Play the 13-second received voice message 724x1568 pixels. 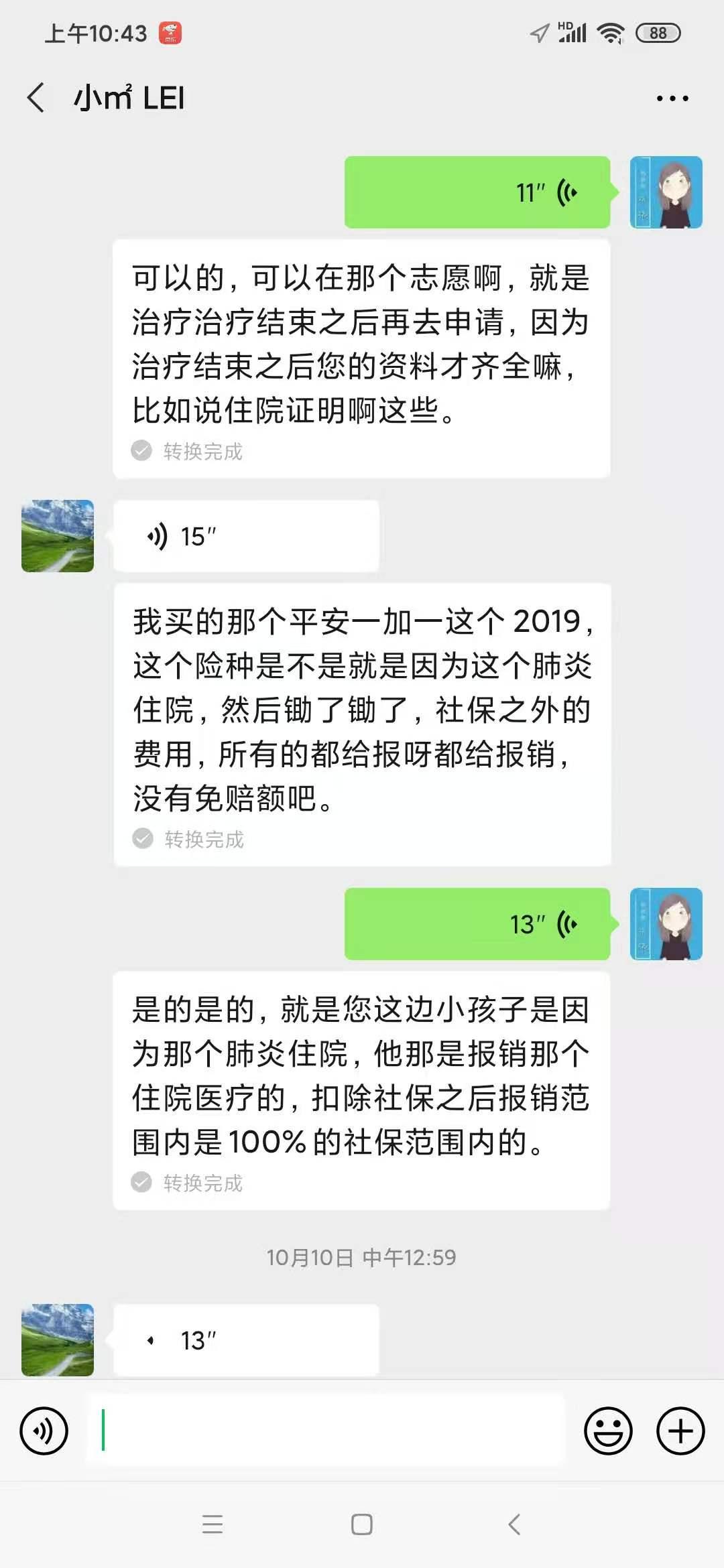(x=246, y=1340)
